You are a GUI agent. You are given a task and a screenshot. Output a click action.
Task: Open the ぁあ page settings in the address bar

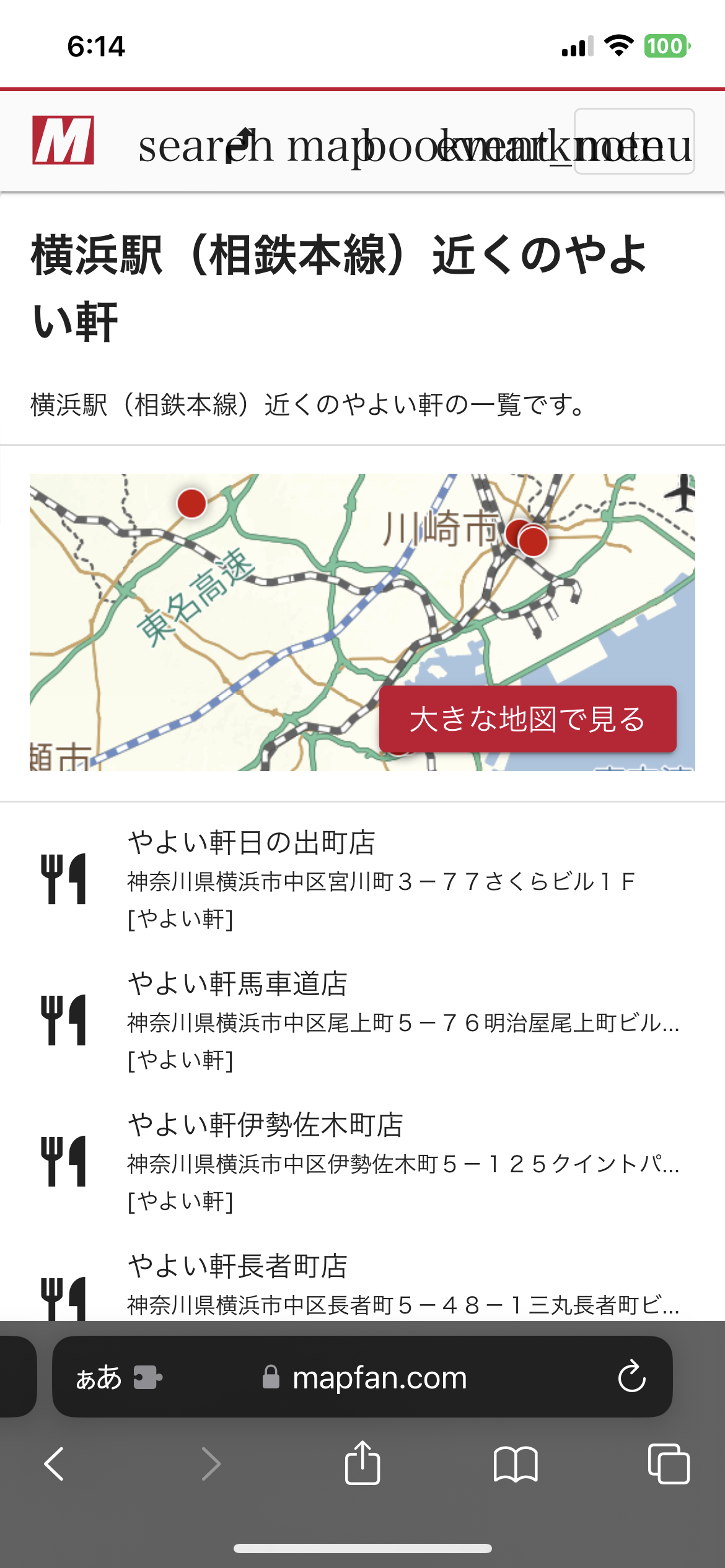[99, 1377]
